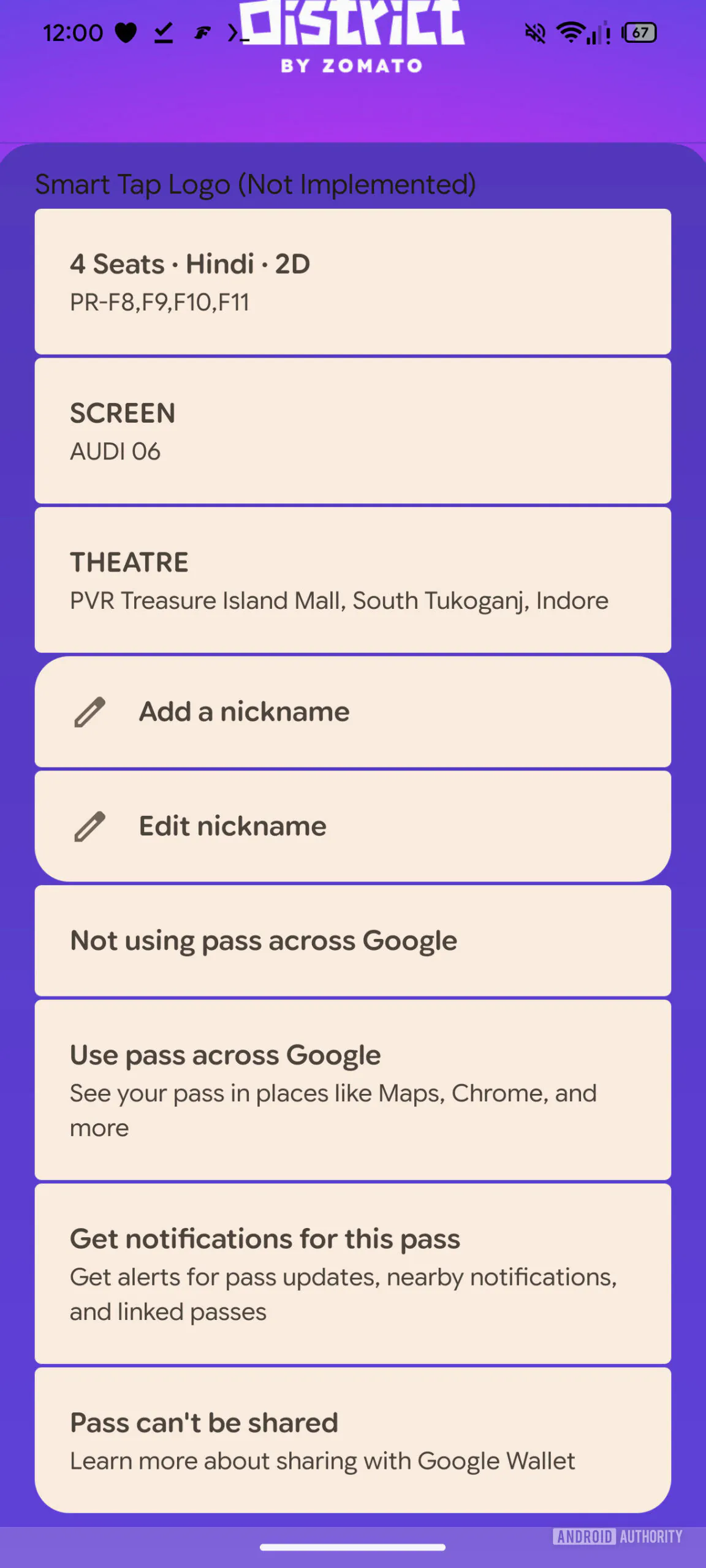706x1568 pixels.
Task: Open Get notifications for this pass
Action: (x=352, y=1273)
